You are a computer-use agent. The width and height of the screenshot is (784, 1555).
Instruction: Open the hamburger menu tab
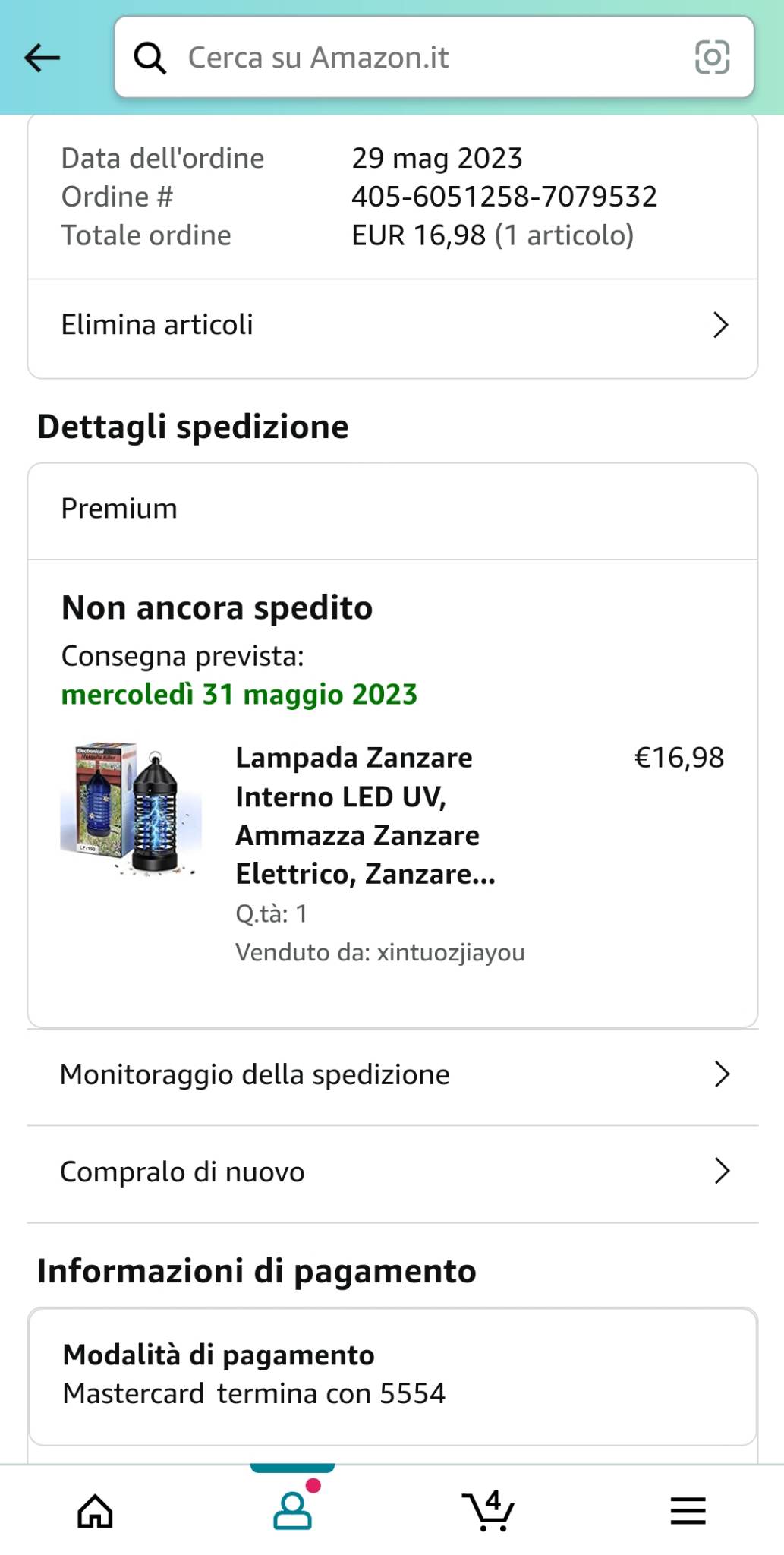[688, 1510]
